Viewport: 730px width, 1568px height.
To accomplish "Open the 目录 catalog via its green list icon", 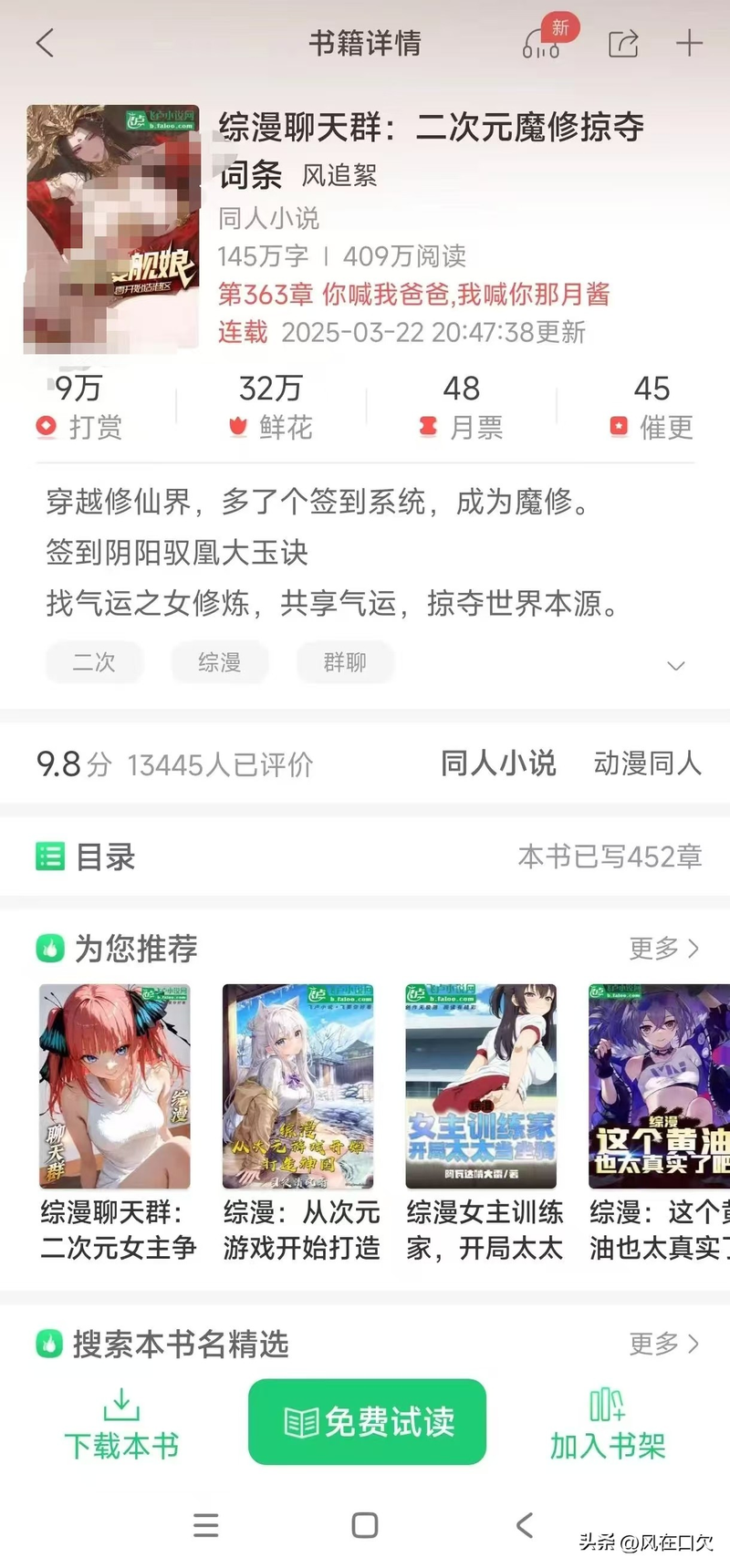I will [50, 856].
